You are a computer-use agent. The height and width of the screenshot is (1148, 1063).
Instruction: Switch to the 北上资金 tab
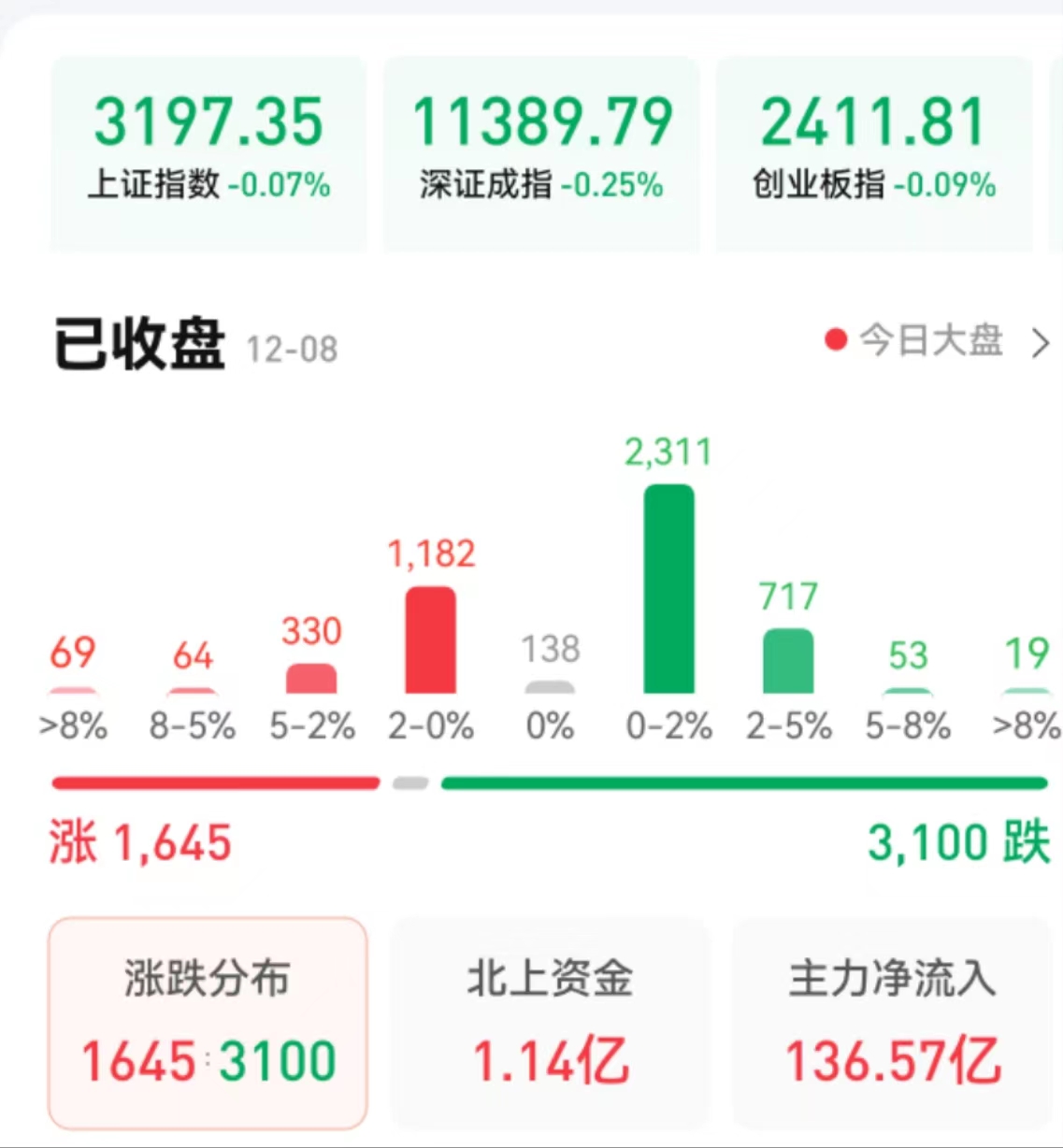click(550, 1023)
